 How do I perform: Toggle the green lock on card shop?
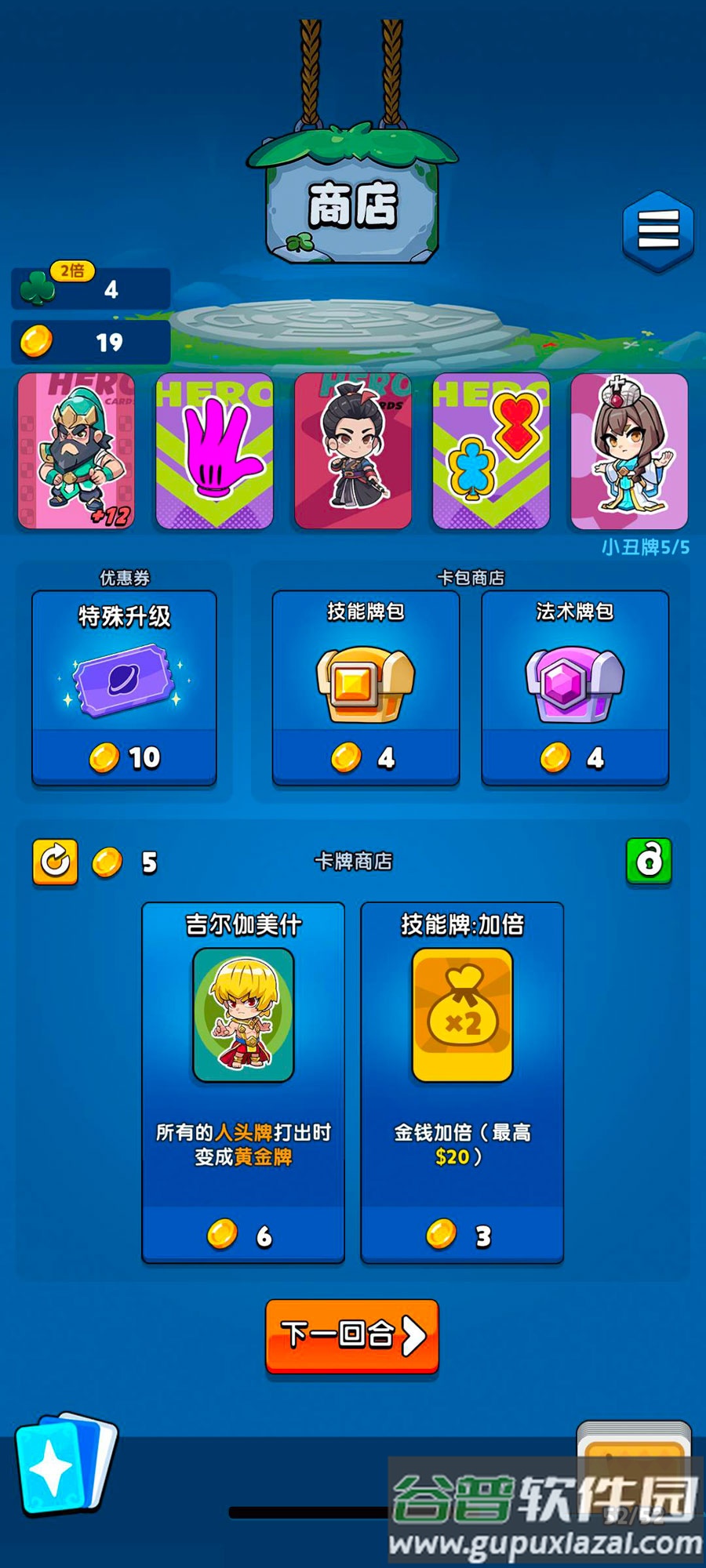[x=649, y=861]
